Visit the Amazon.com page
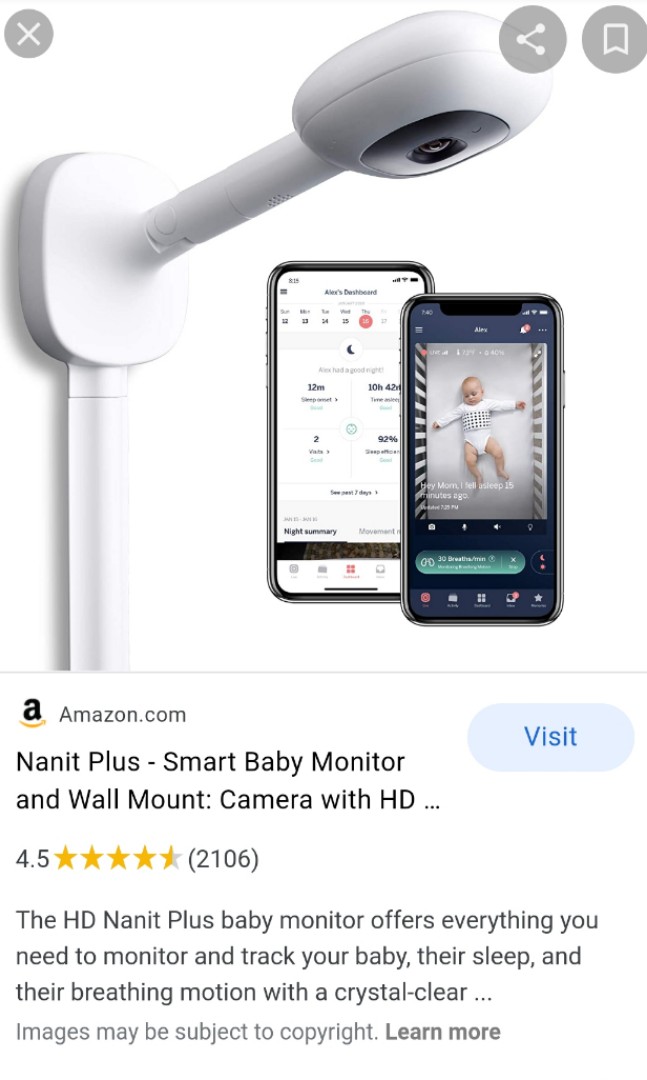The height and width of the screenshot is (1080, 647). pyautogui.click(x=550, y=737)
